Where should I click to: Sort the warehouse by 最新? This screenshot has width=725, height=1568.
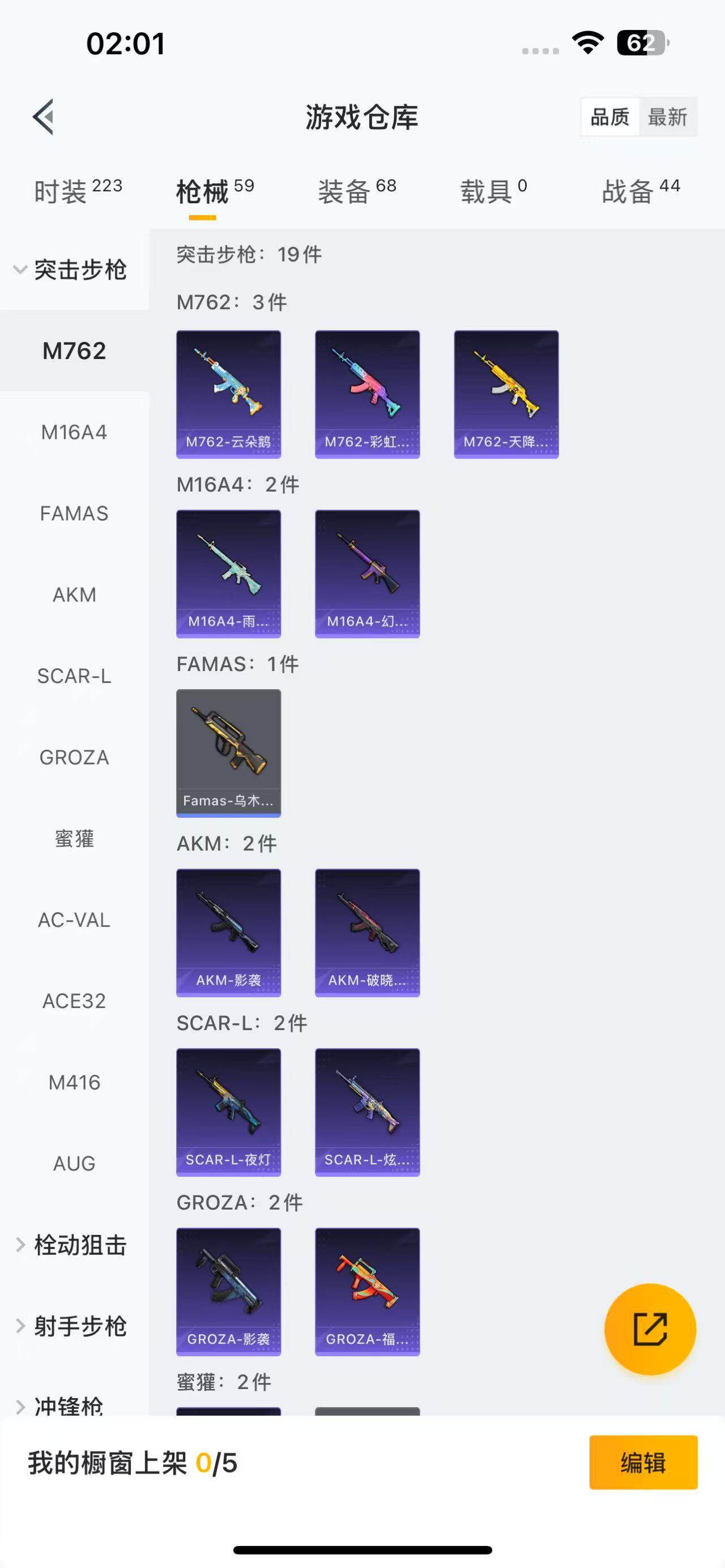pos(667,116)
